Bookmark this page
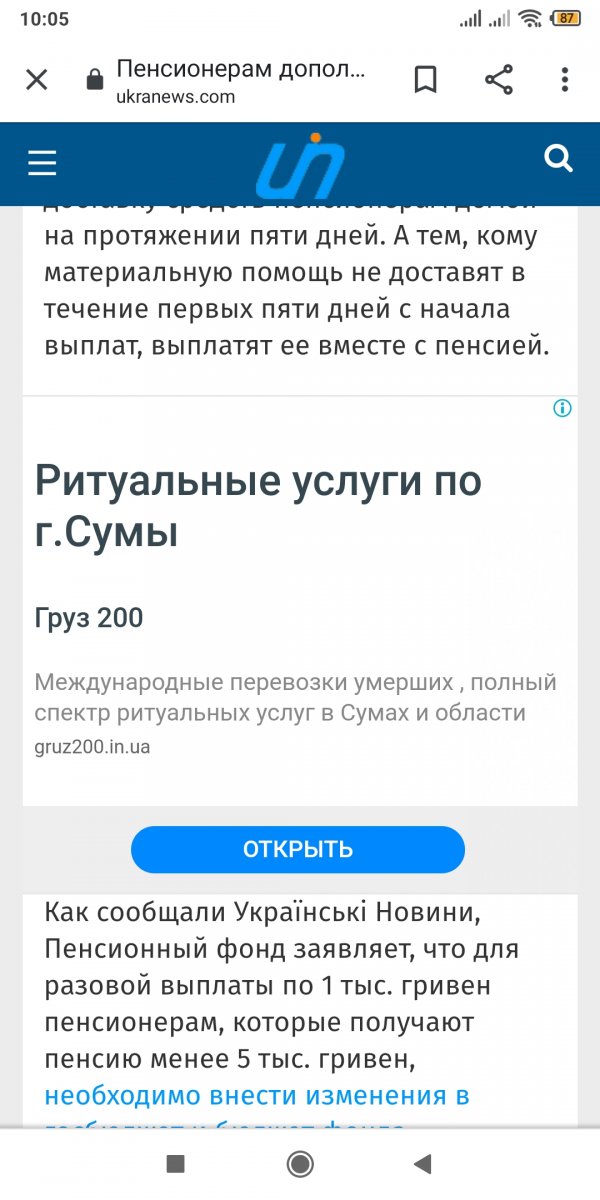600x1200 pixels. click(x=425, y=81)
